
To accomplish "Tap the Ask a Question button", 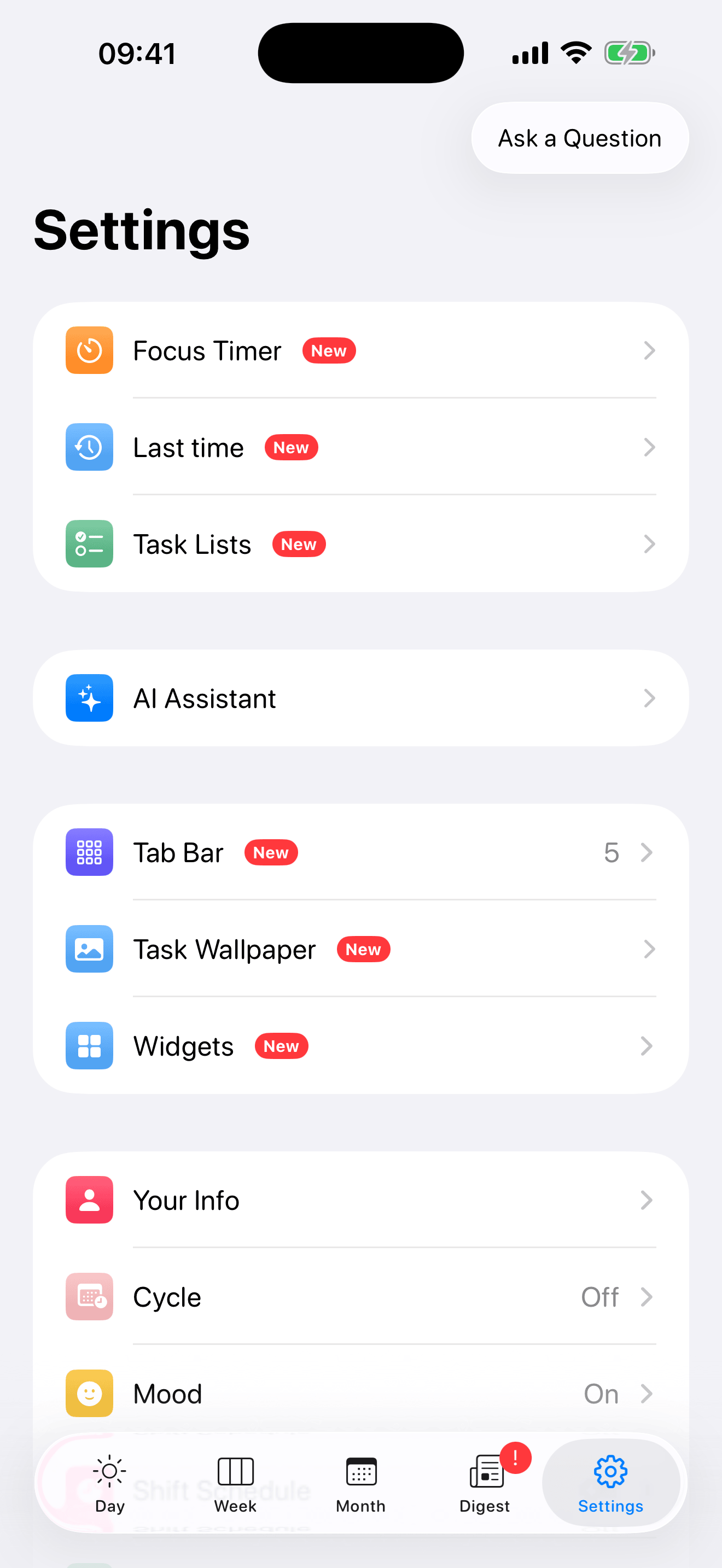I will [x=578, y=138].
